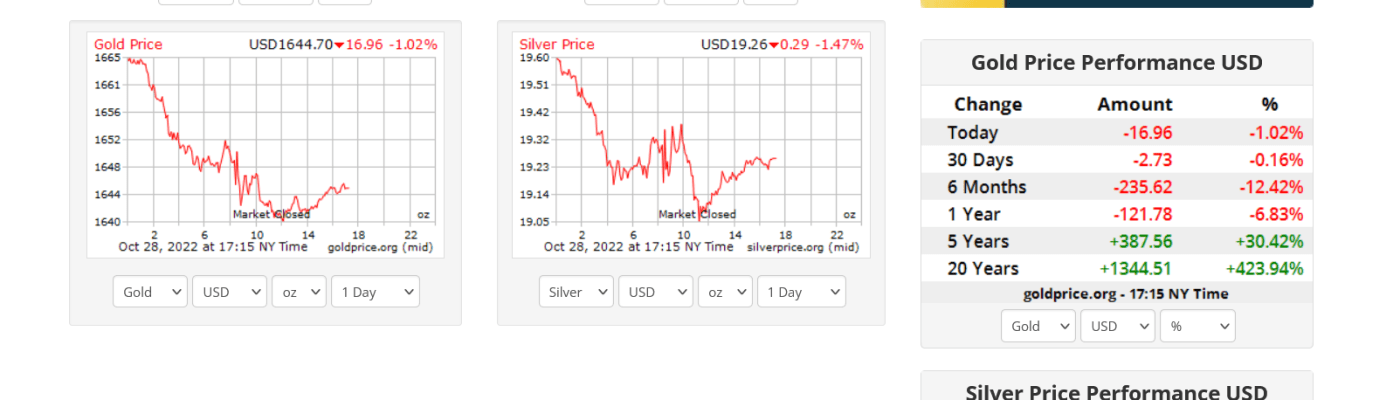The width and height of the screenshot is (1400, 400).
Task: Open the Silver metal dropdown under silver chart
Action: [x=576, y=292]
